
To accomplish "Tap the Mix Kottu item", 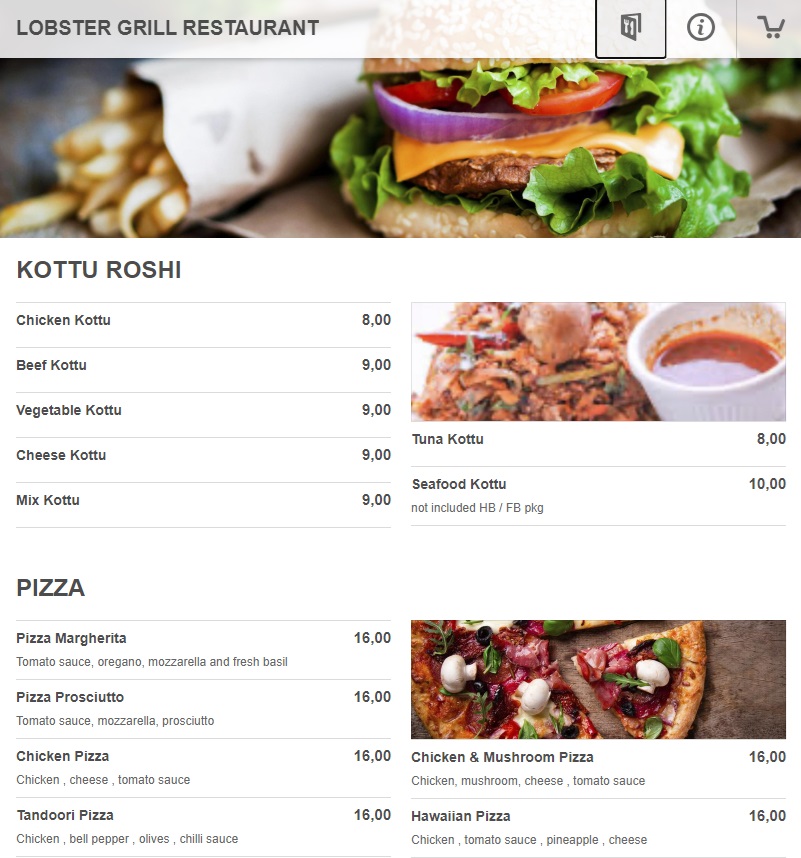I will [48, 501].
